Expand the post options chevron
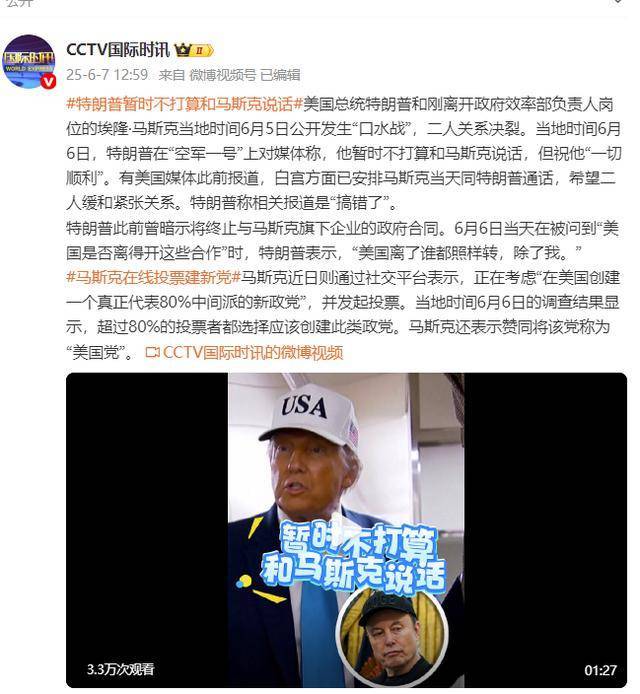The image size is (640, 694). (x=617, y=3)
